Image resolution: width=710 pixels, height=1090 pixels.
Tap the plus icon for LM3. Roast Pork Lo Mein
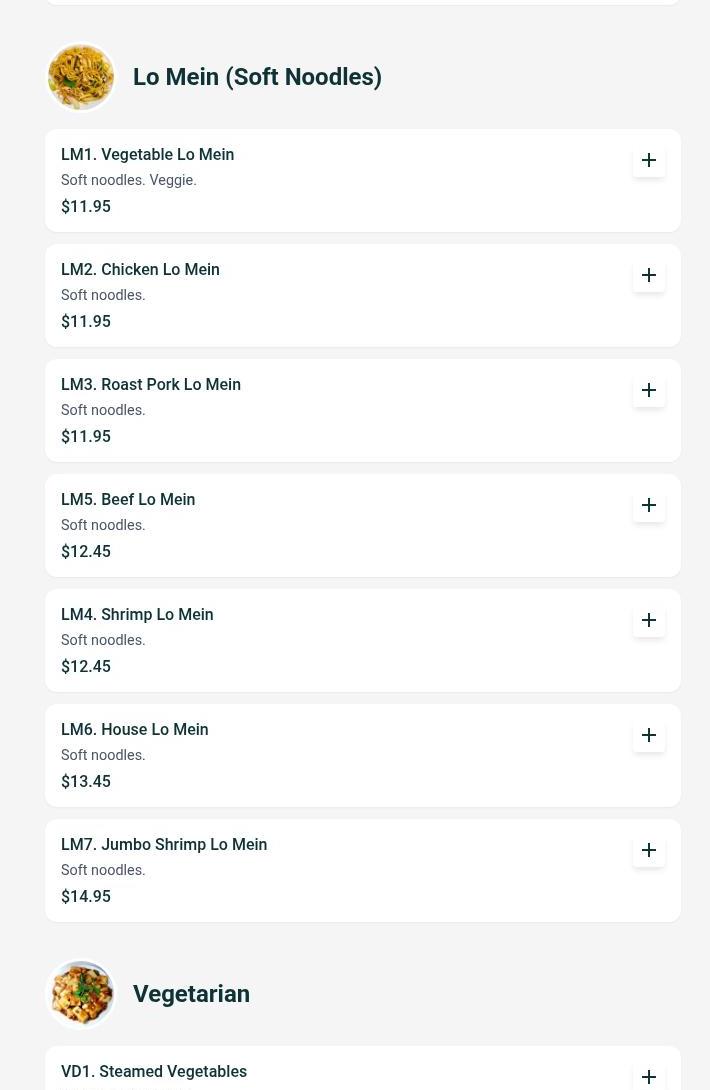coord(649,390)
